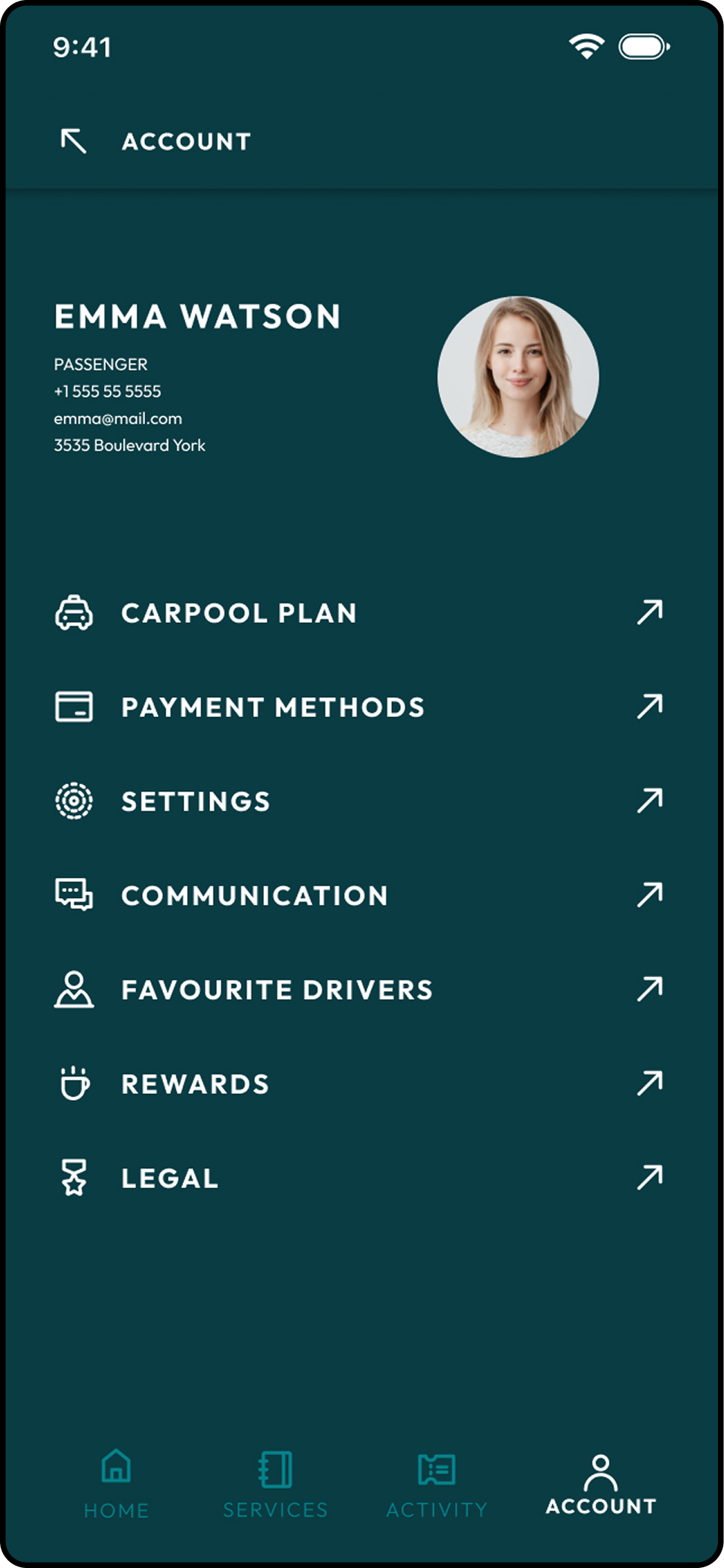Image resolution: width=724 pixels, height=1568 pixels.
Task: Switch to the Home tab
Action: [116, 1484]
